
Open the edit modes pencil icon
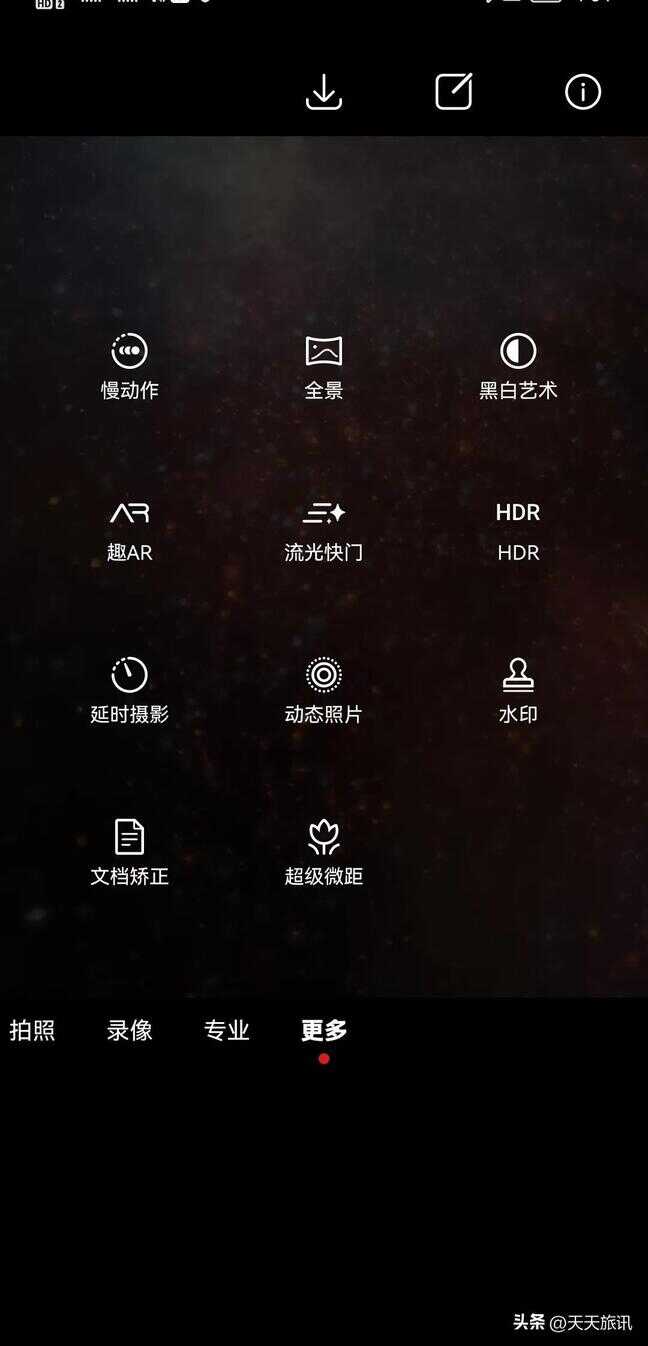click(453, 92)
